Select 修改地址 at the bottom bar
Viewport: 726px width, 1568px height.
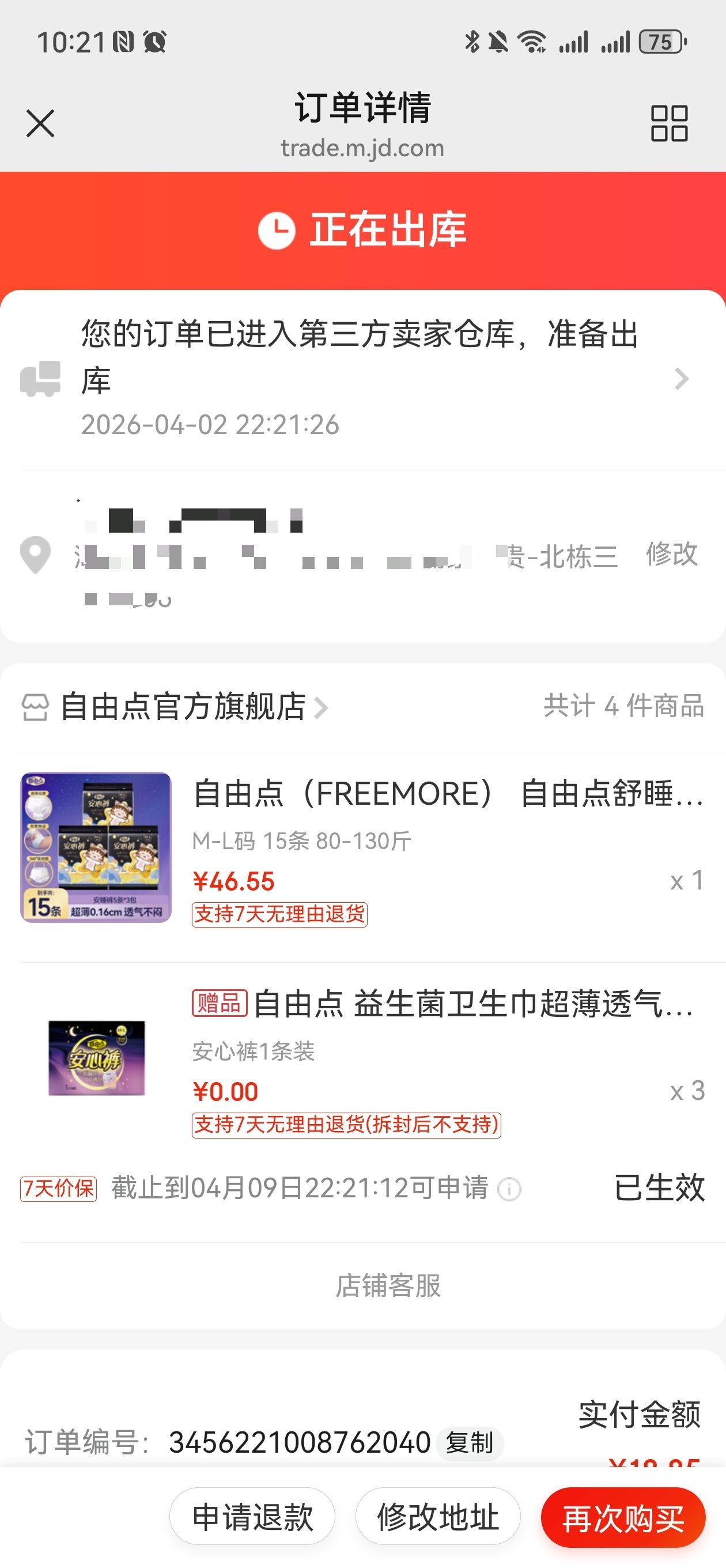coord(437,1516)
